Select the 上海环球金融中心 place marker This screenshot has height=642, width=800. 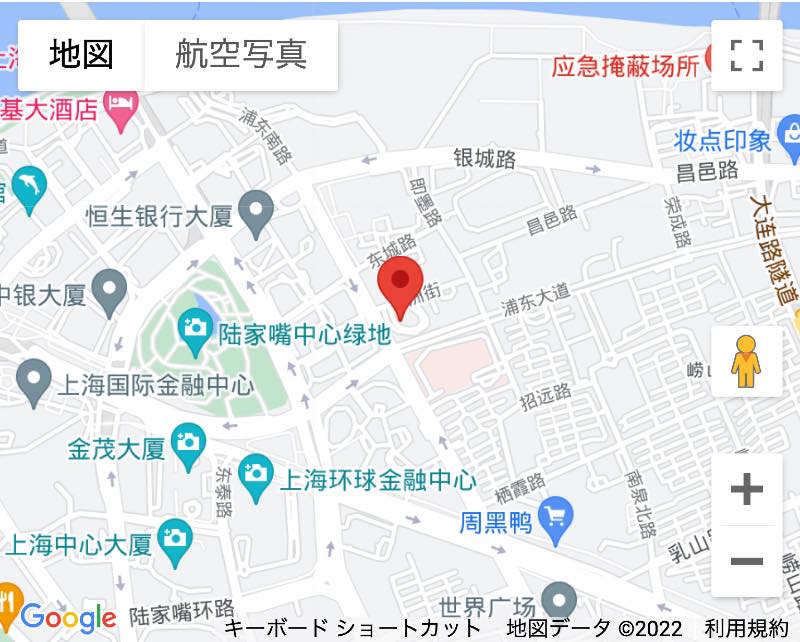click(x=257, y=471)
